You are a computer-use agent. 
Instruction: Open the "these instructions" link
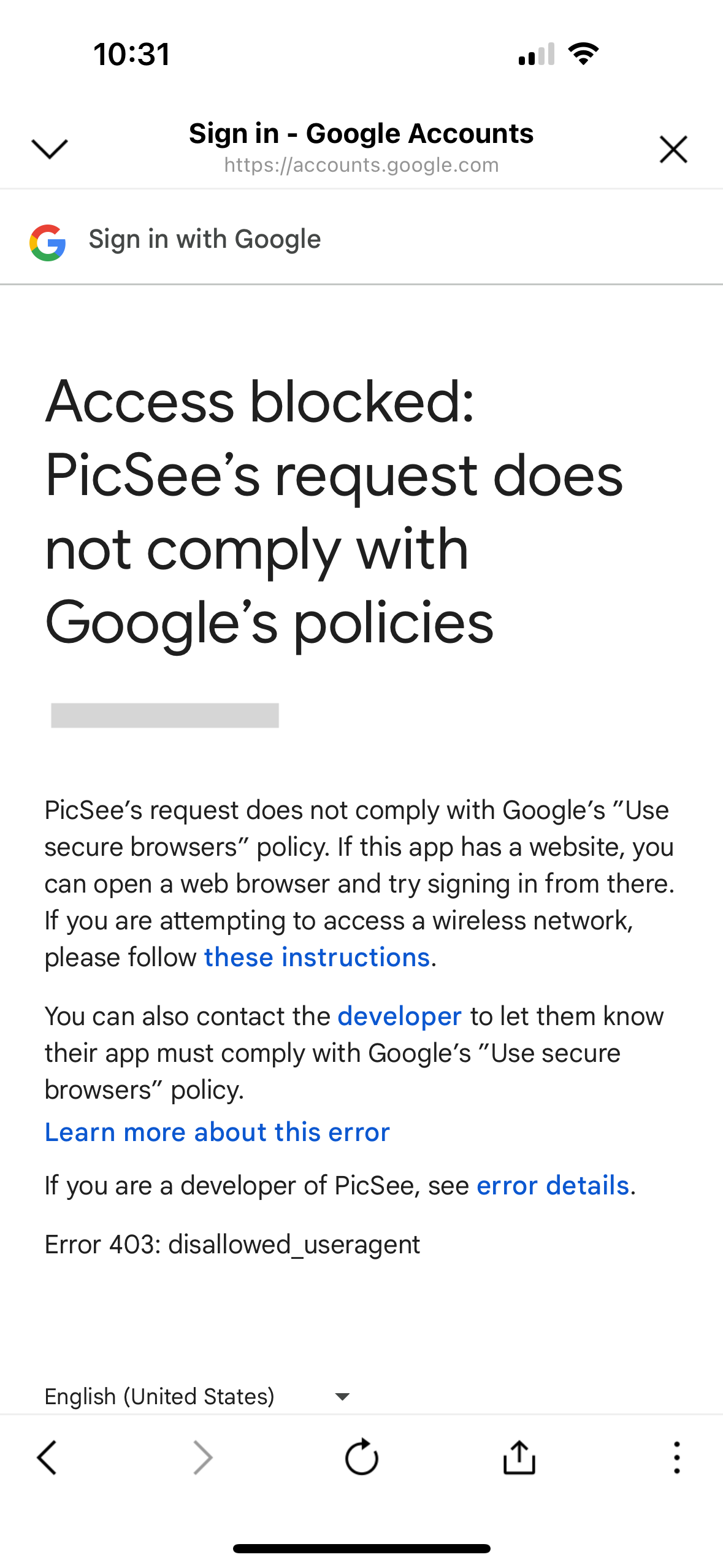tap(316, 957)
